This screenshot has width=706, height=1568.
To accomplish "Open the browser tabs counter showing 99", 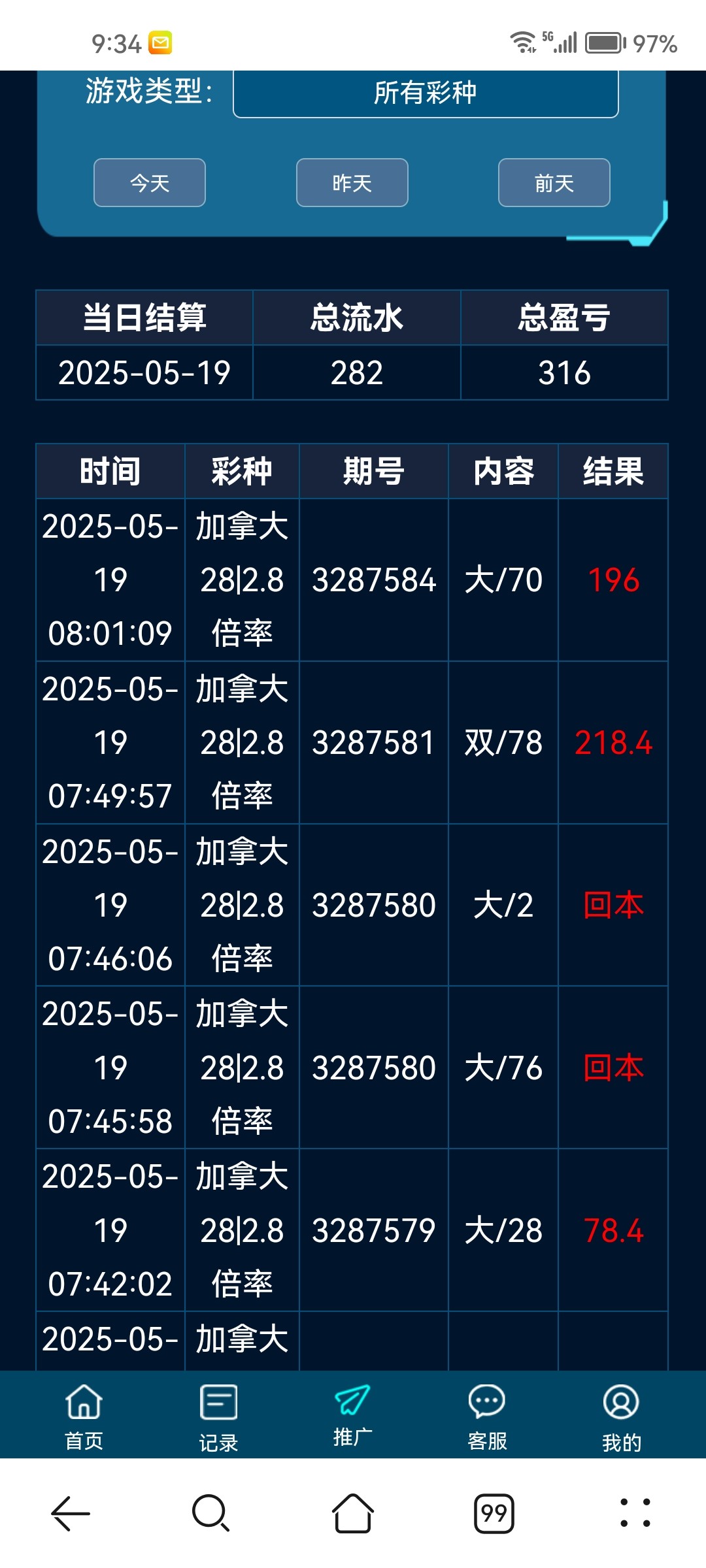I will tap(494, 1513).
